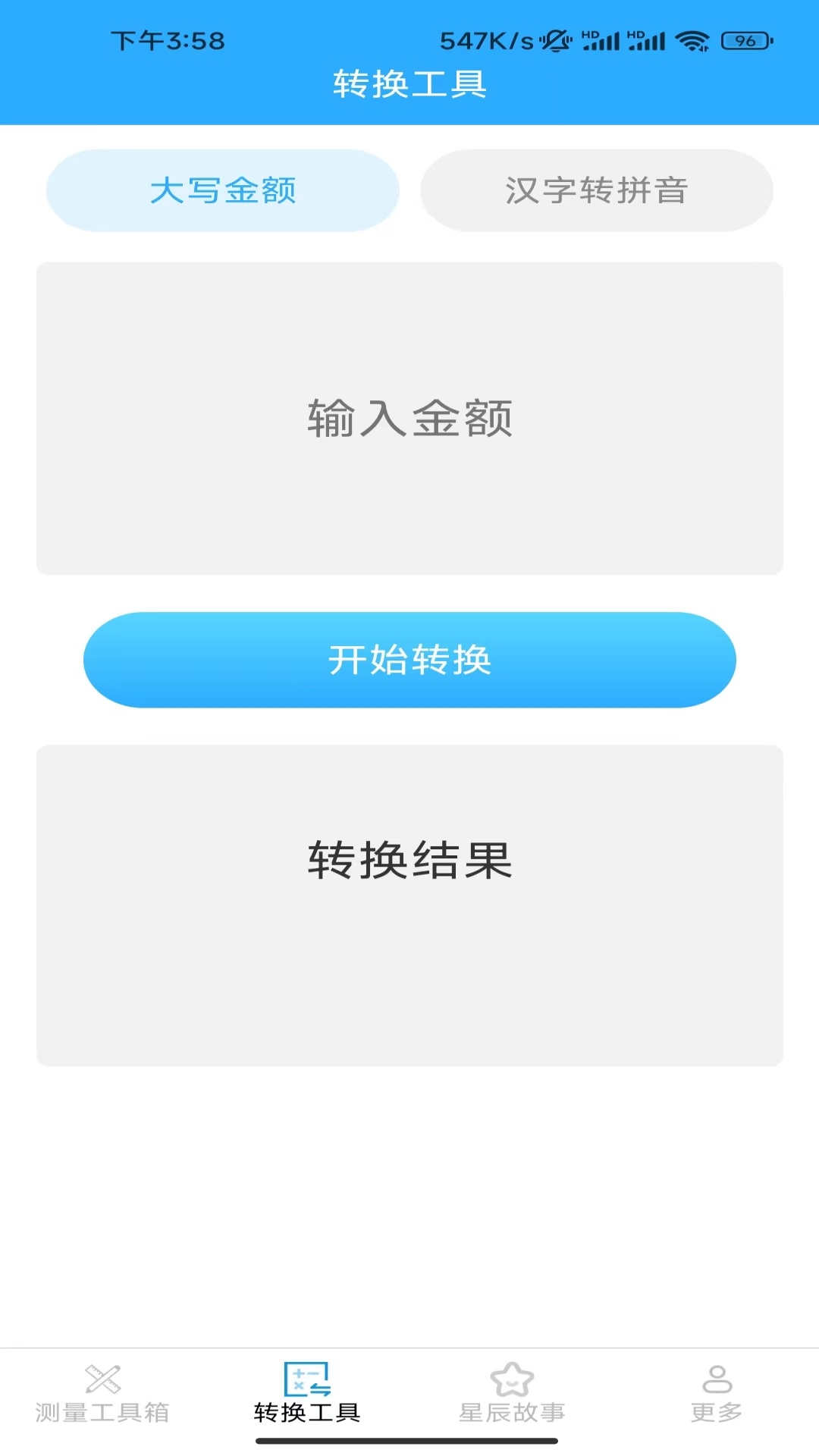This screenshot has height=1456, width=819.
Task: Tap the battery indicator showing 96
Action: coord(739,39)
